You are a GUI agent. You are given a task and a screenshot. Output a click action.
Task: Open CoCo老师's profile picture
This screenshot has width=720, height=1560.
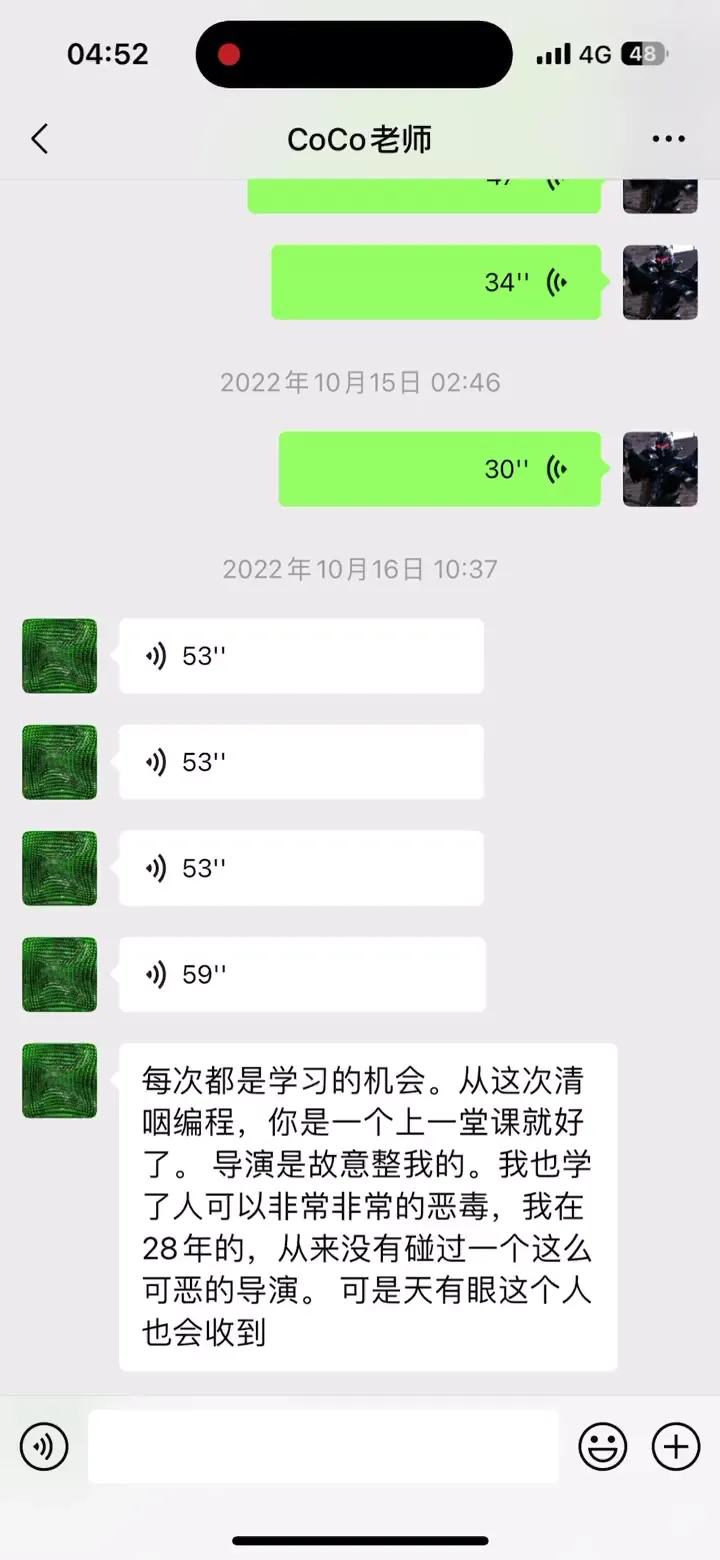coord(59,1080)
